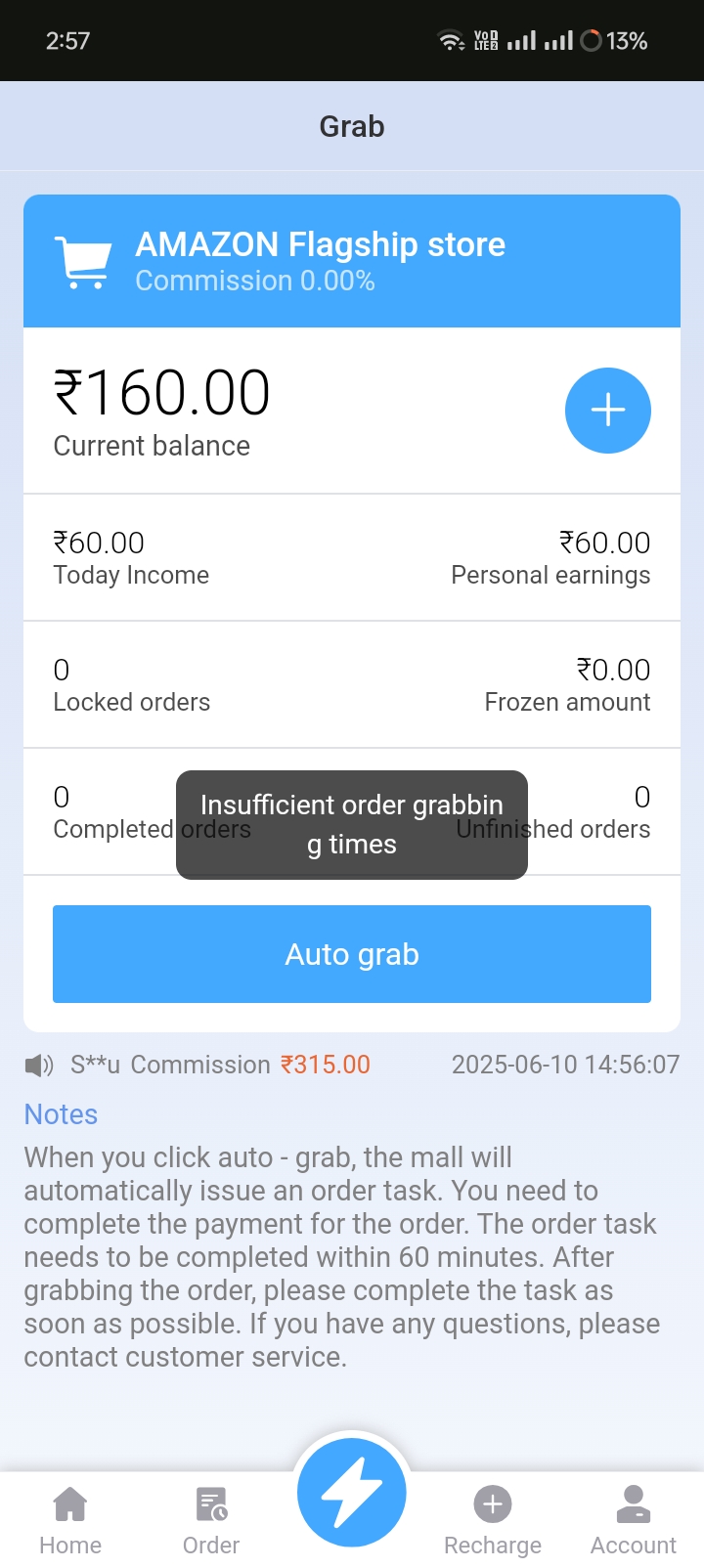Open the Account tab

point(634,1520)
